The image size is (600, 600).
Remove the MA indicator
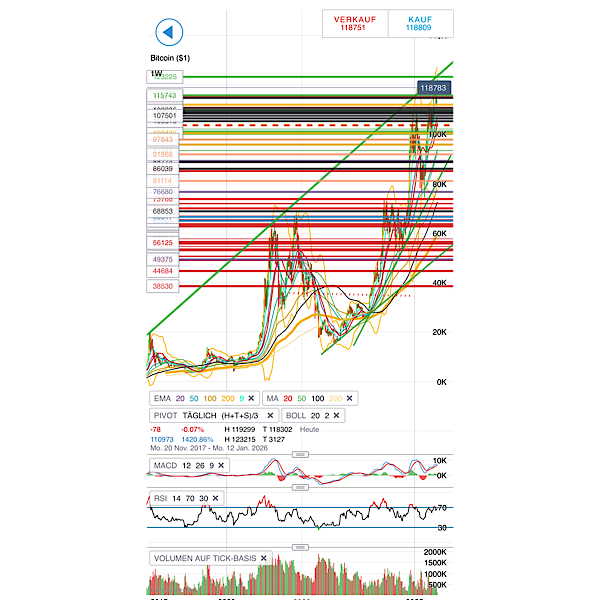pos(350,398)
